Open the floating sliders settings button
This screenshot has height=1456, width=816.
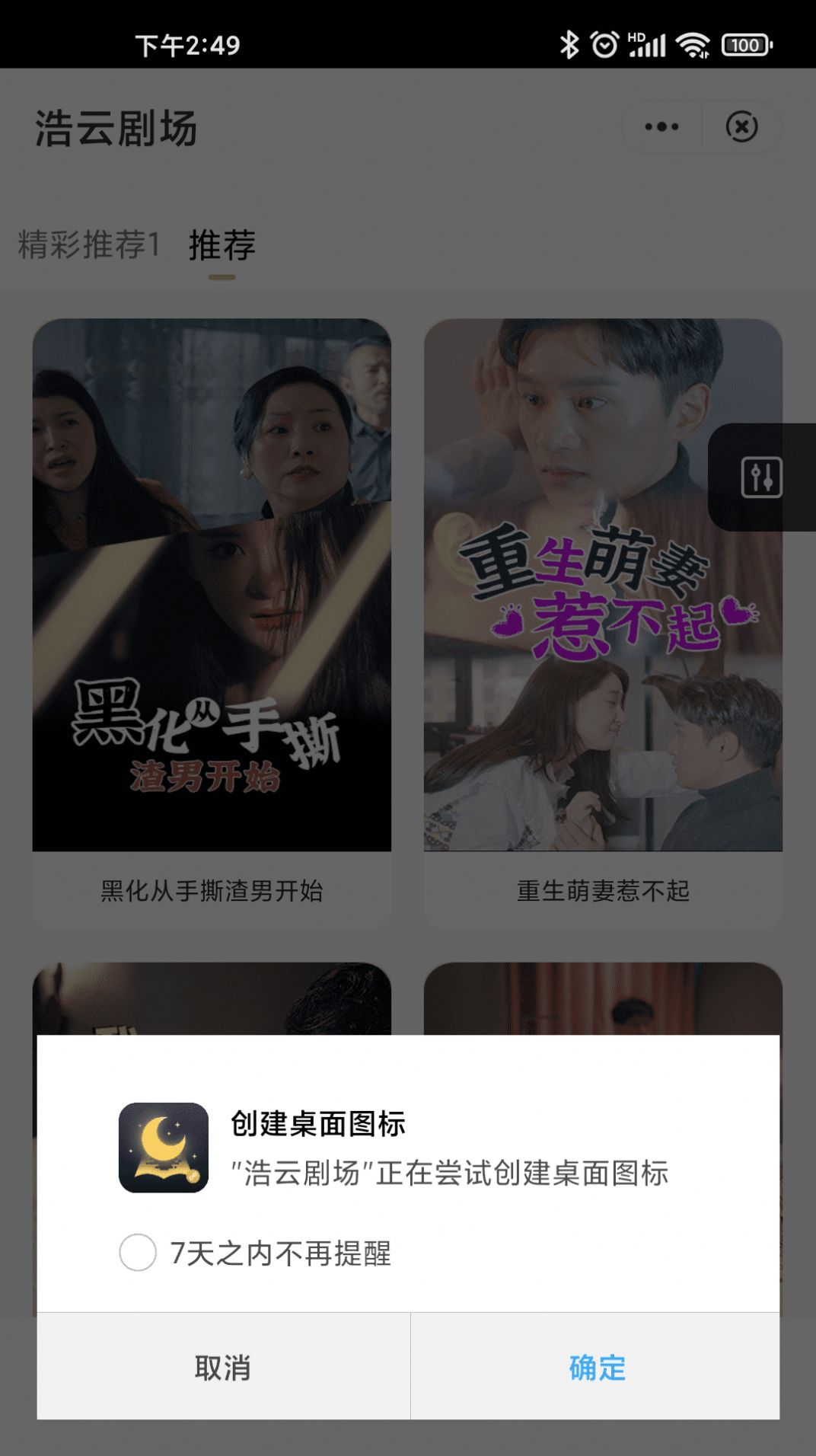(x=761, y=477)
